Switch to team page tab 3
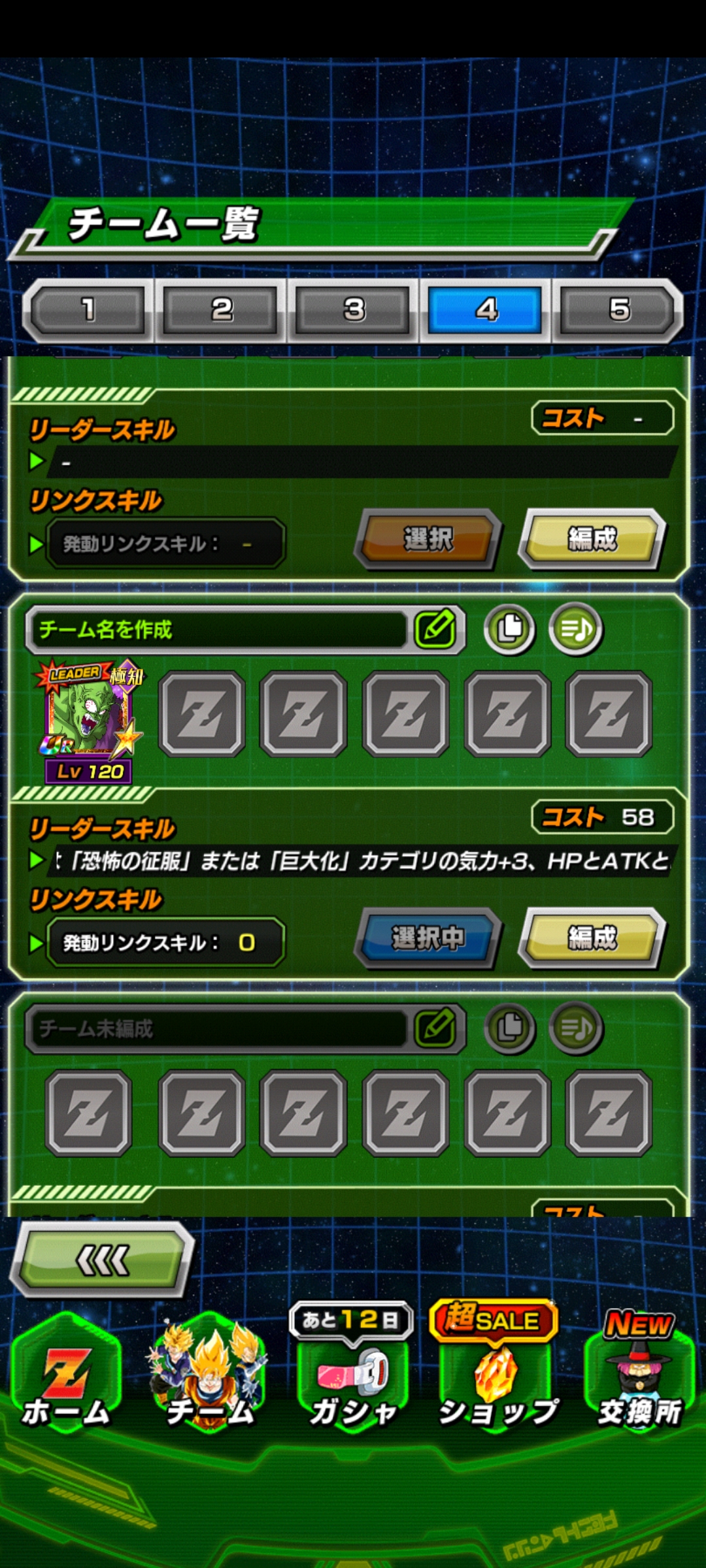 pyautogui.click(x=354, y=310)
